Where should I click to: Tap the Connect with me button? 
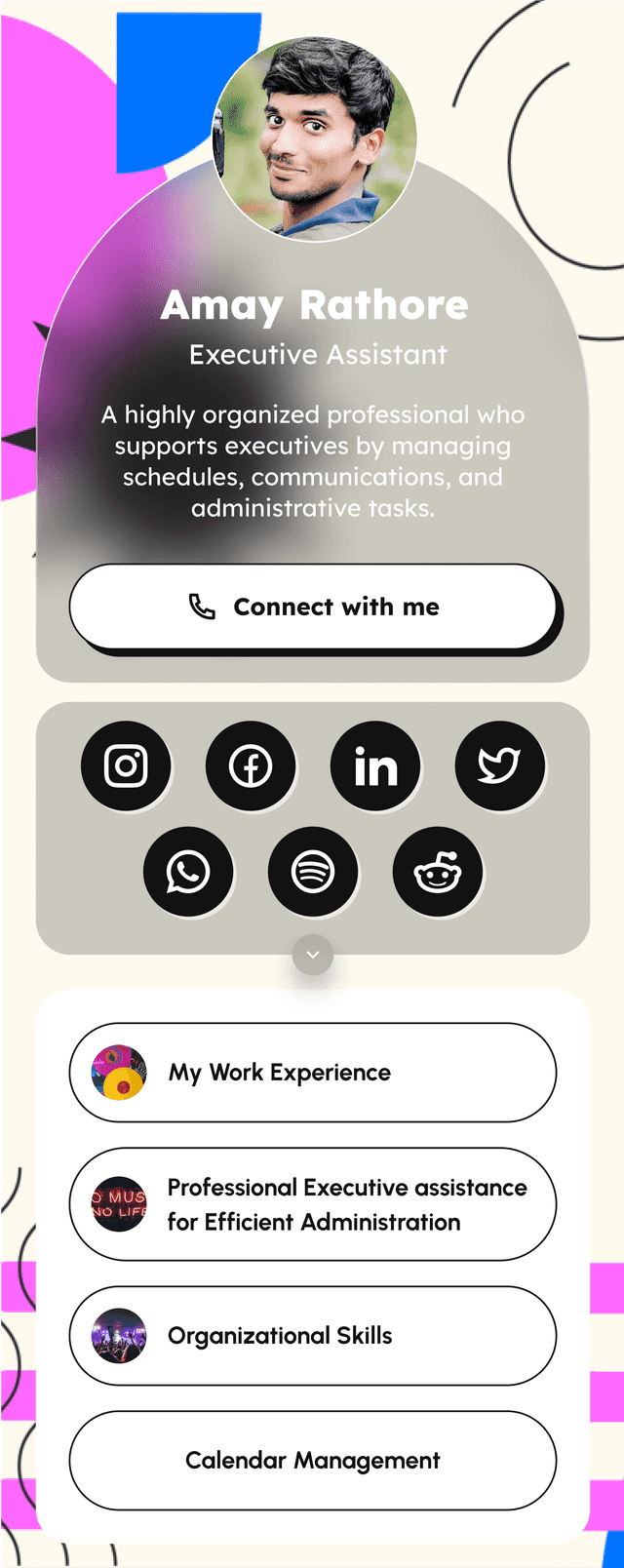(313, 607)
